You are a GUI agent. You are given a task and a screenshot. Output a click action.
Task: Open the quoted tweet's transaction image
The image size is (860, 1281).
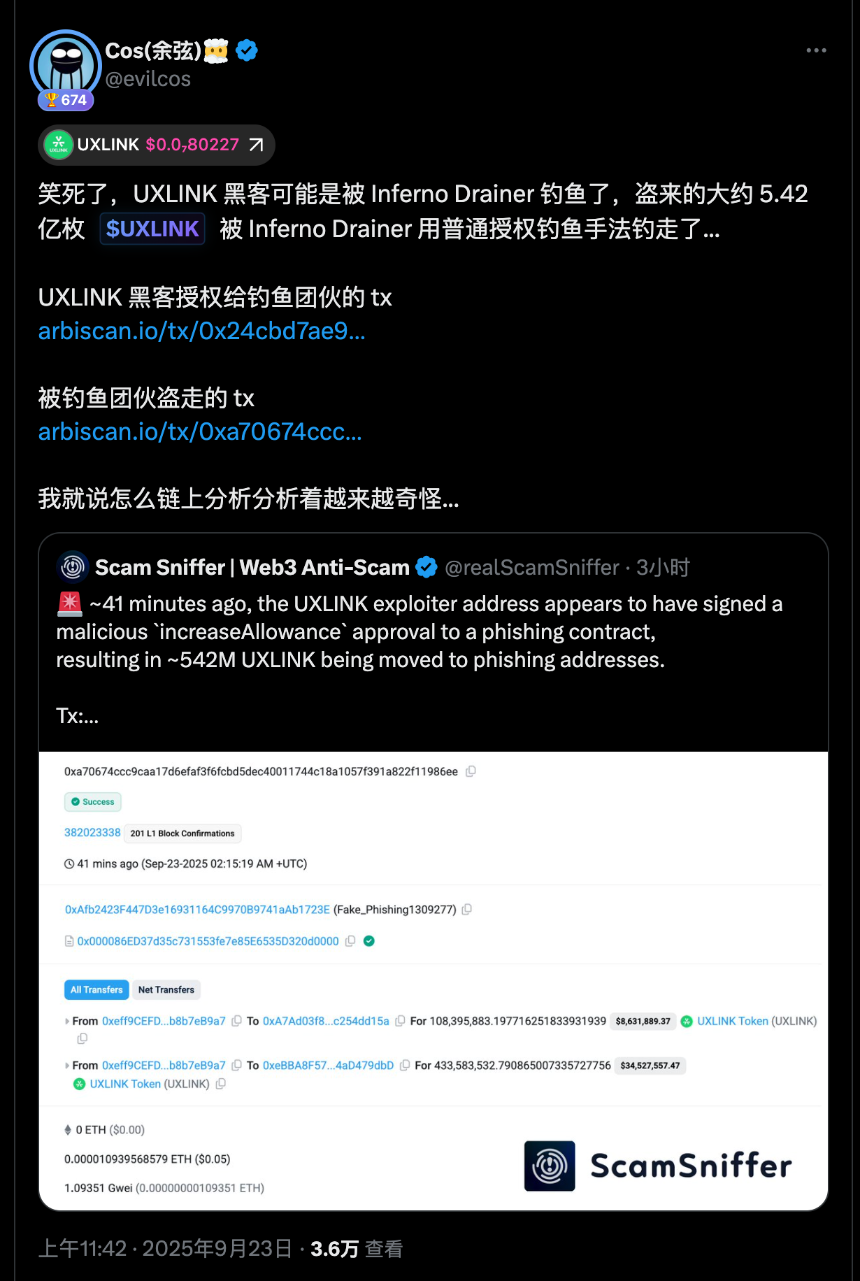coord(433,980)
